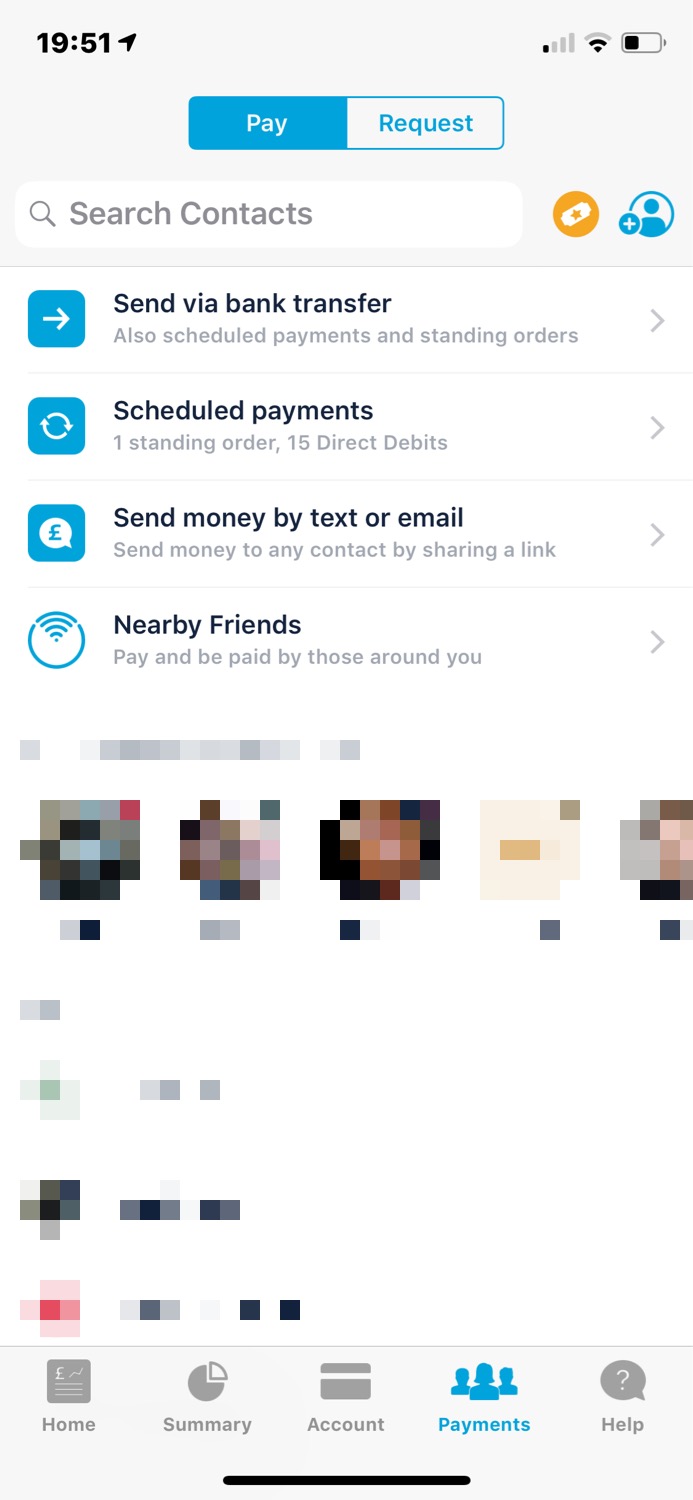The height and width of the screenshot is (1500, 693).
Task: Switch to the Request tab
Action: coord(425,123)
